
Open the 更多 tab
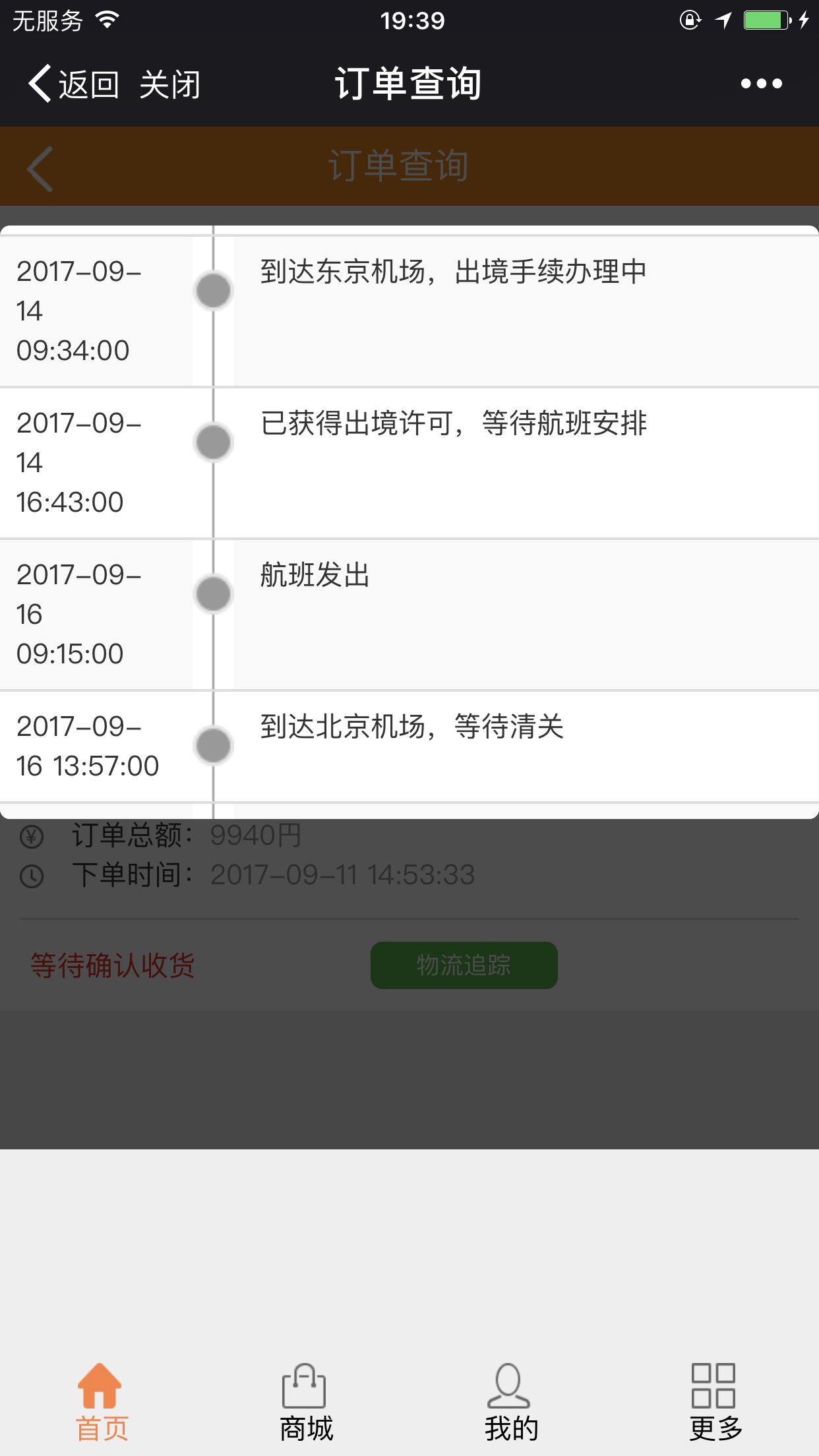click(x=715, y=1402)
